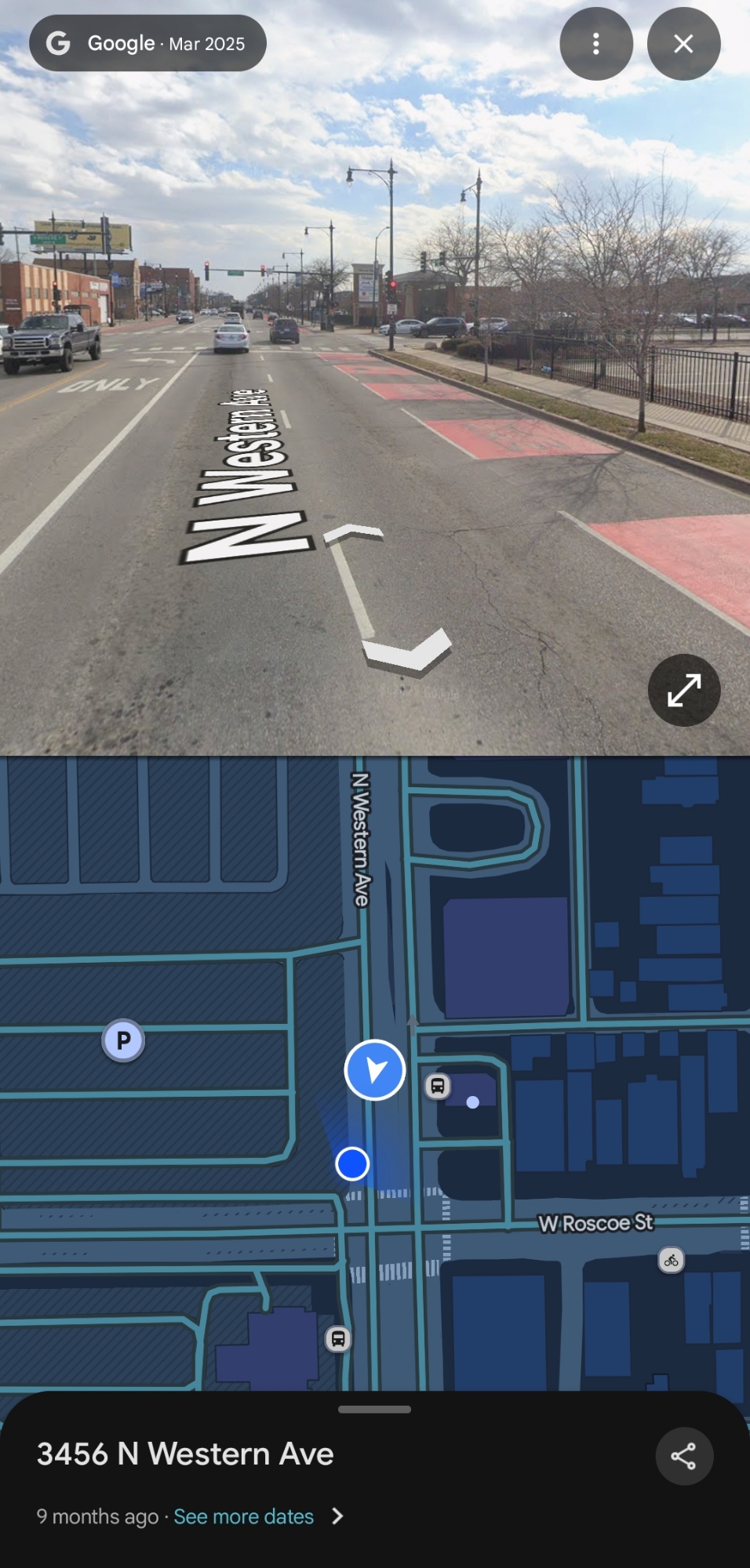Screen dimensions: 750x1568
Task: Open the bike share marker near W Roscoe St
Action: [x=671, y=1261]
